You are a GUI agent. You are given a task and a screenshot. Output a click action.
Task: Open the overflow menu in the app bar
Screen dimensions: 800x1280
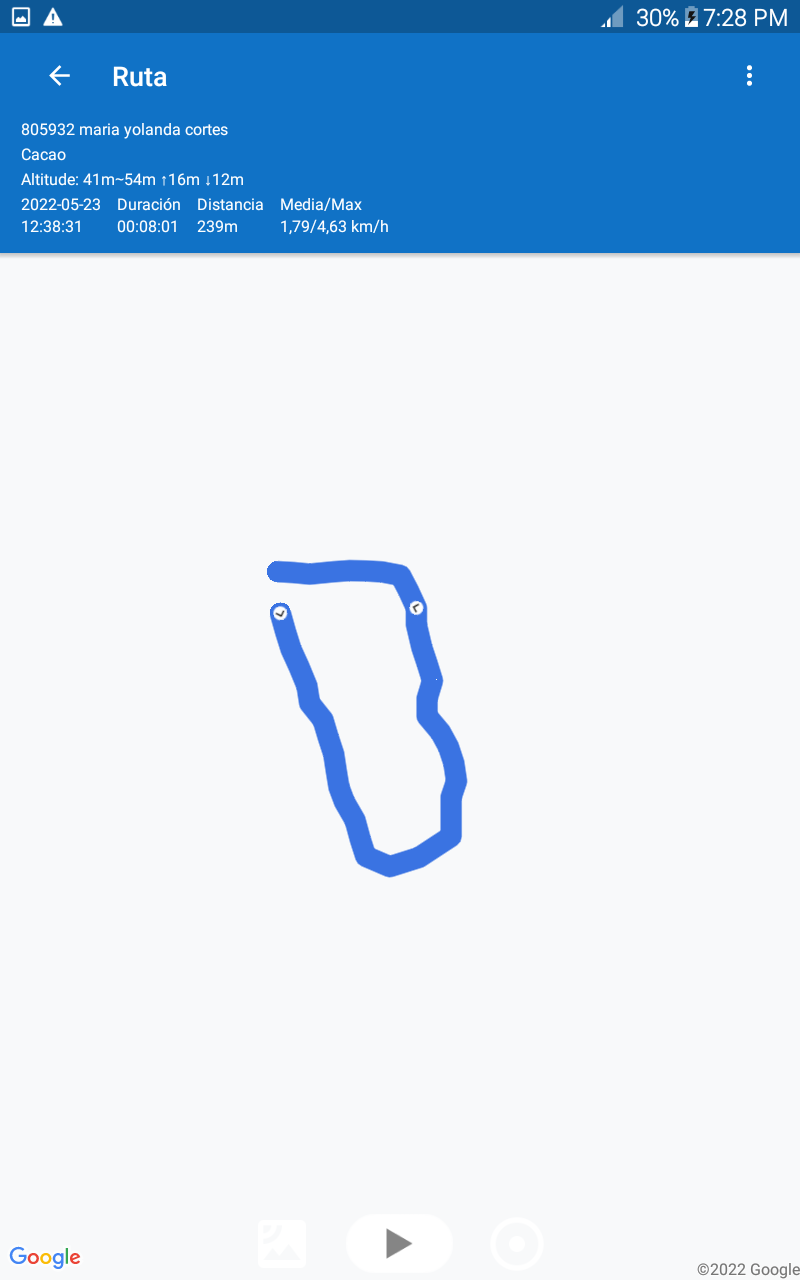[749, 76]
